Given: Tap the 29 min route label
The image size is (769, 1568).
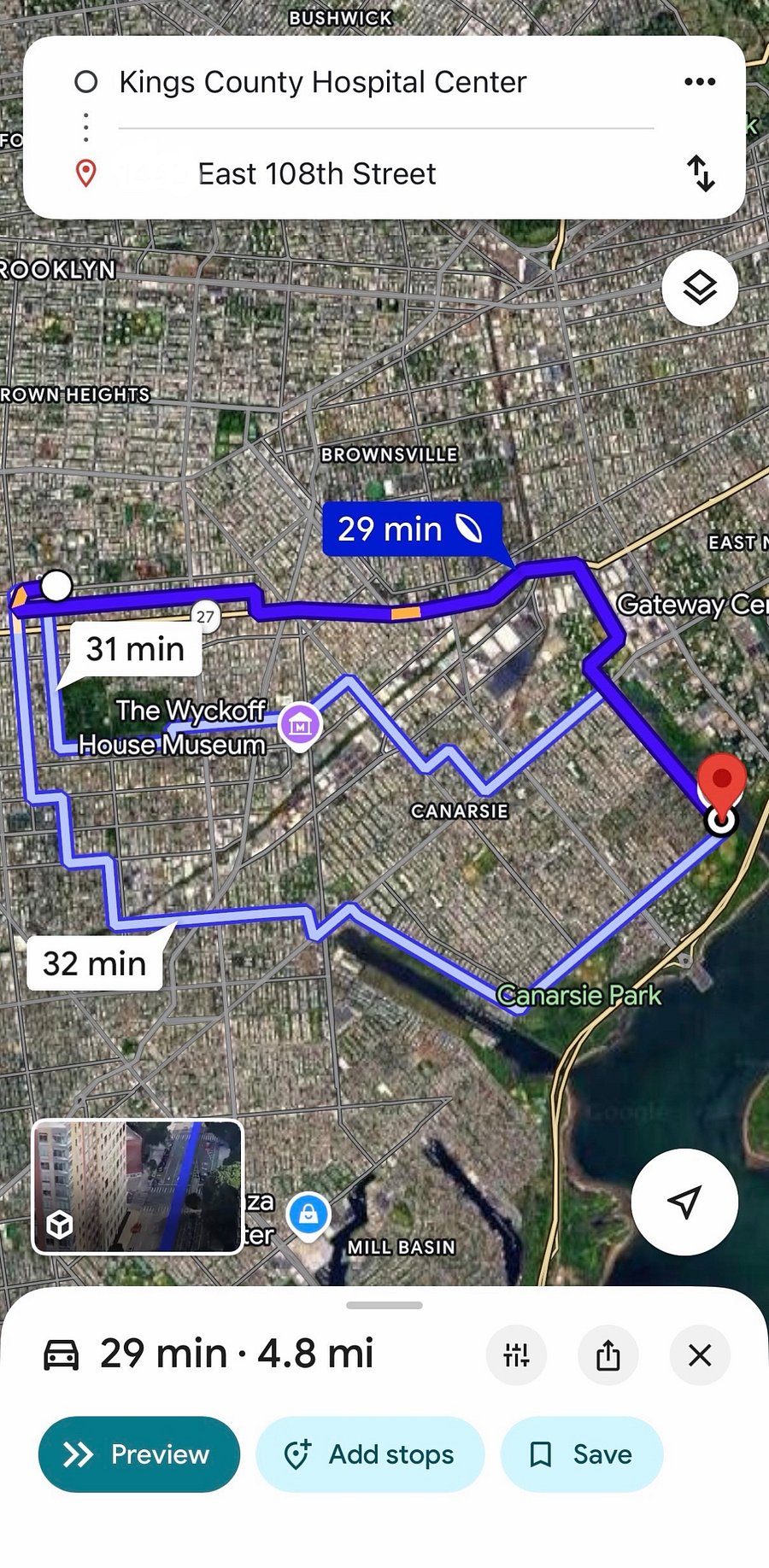Looking at the screenshot, I should pos(410,529).
